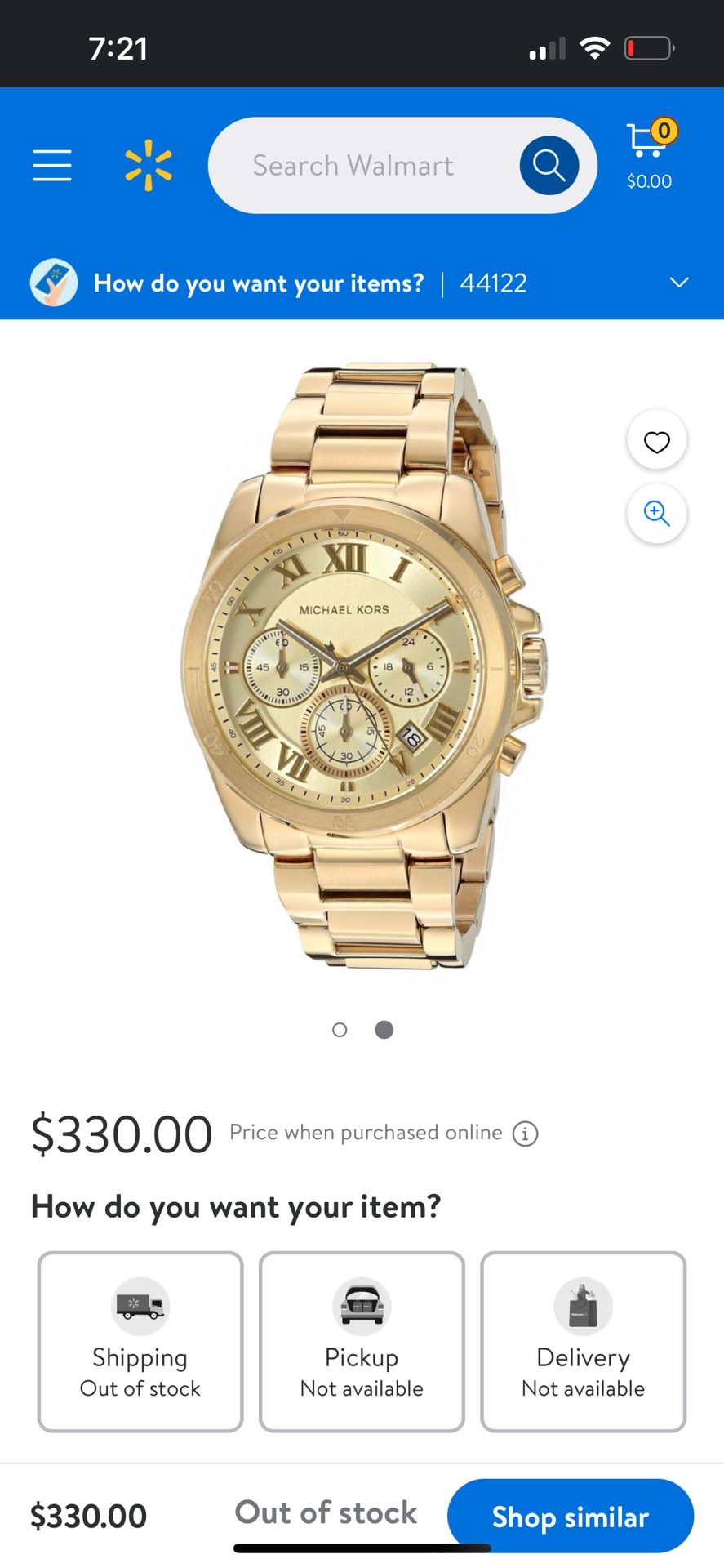The image size is (724, 1568).
Task: Click the search magnifying glass icon
Action: pos(548,164)
